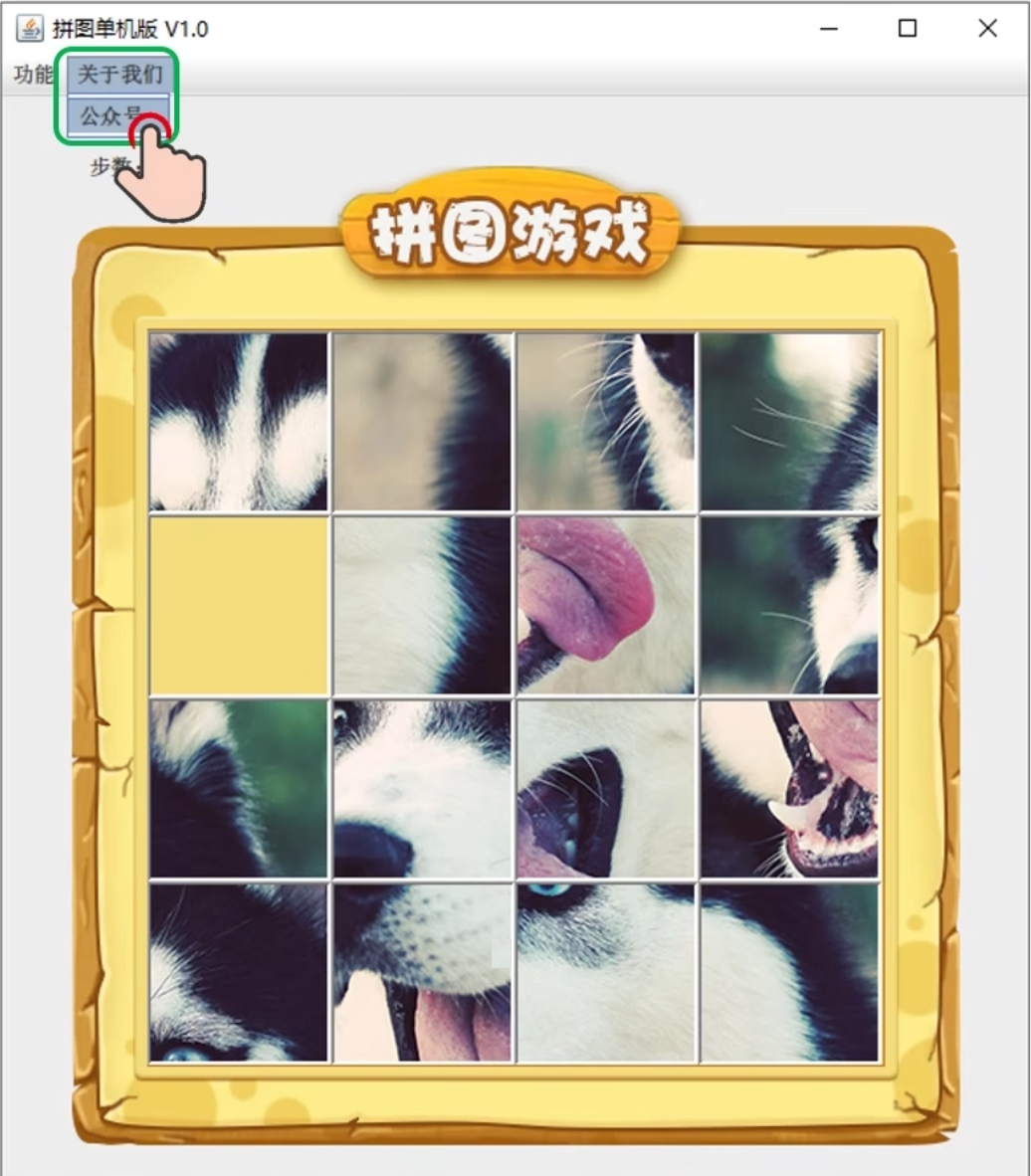Minimize the puzzle game window

pyautogui.click(x=828, y=29)
